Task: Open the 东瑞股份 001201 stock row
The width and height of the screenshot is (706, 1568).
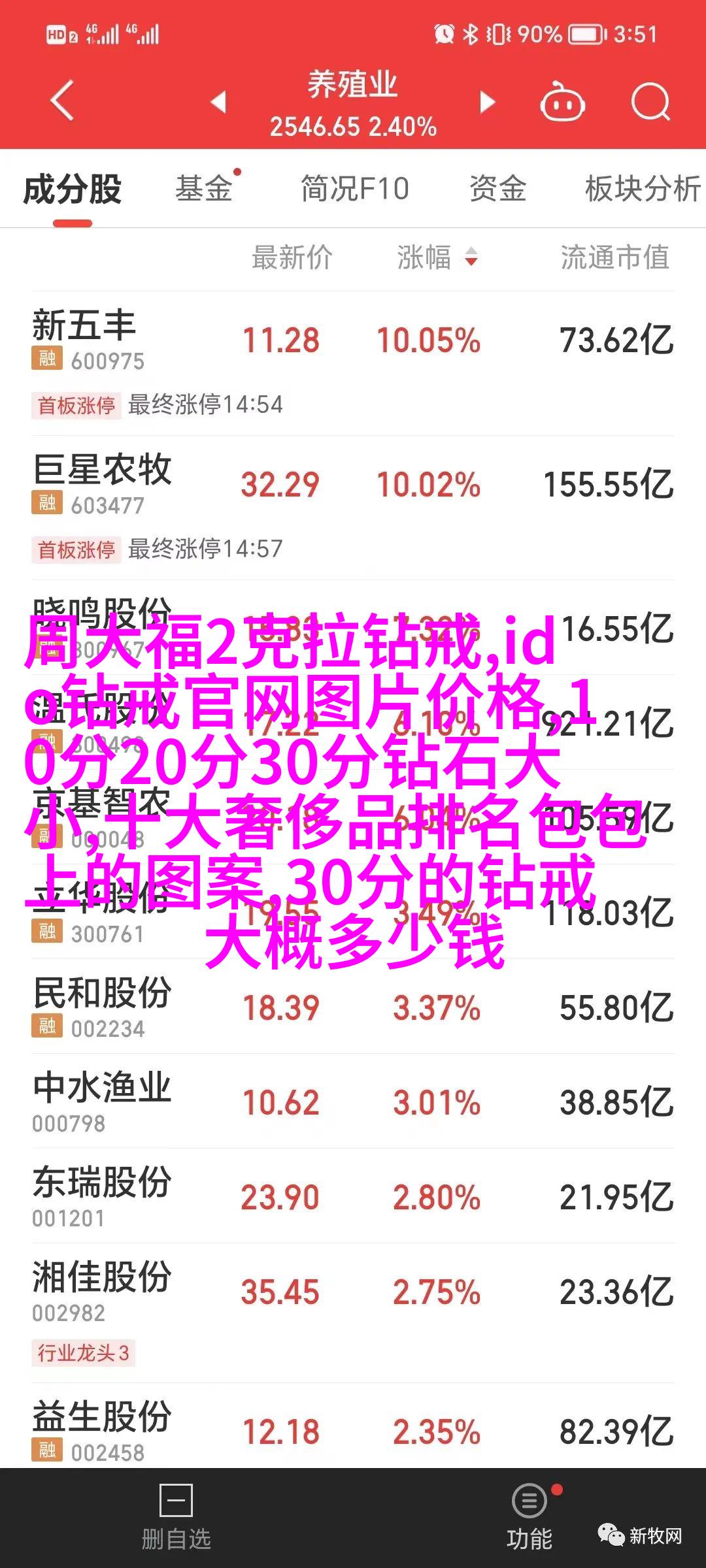Action: (x=353, y=1196)
